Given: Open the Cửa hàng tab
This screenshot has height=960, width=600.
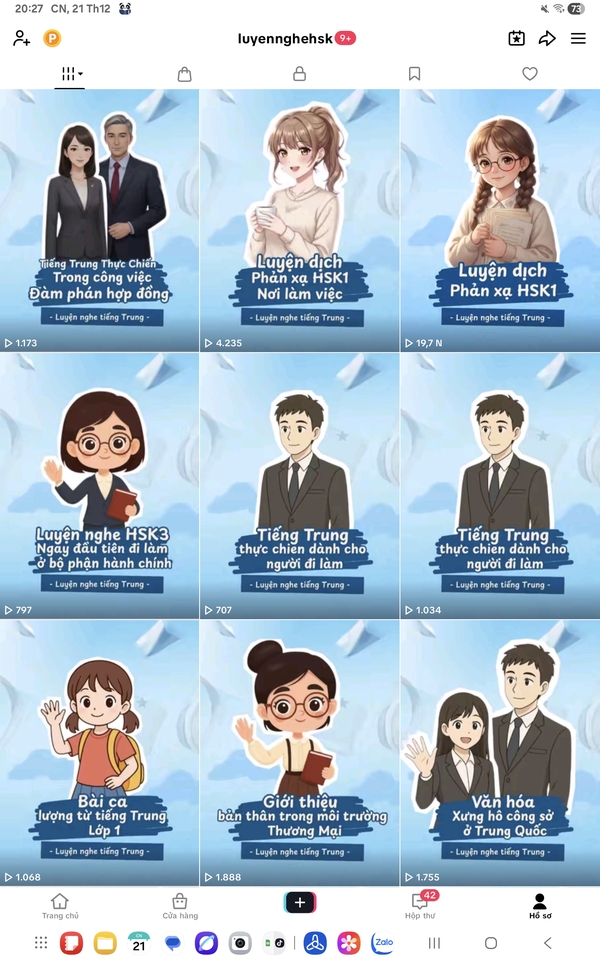Looking at the screenshot, I should tap(180, 906).
